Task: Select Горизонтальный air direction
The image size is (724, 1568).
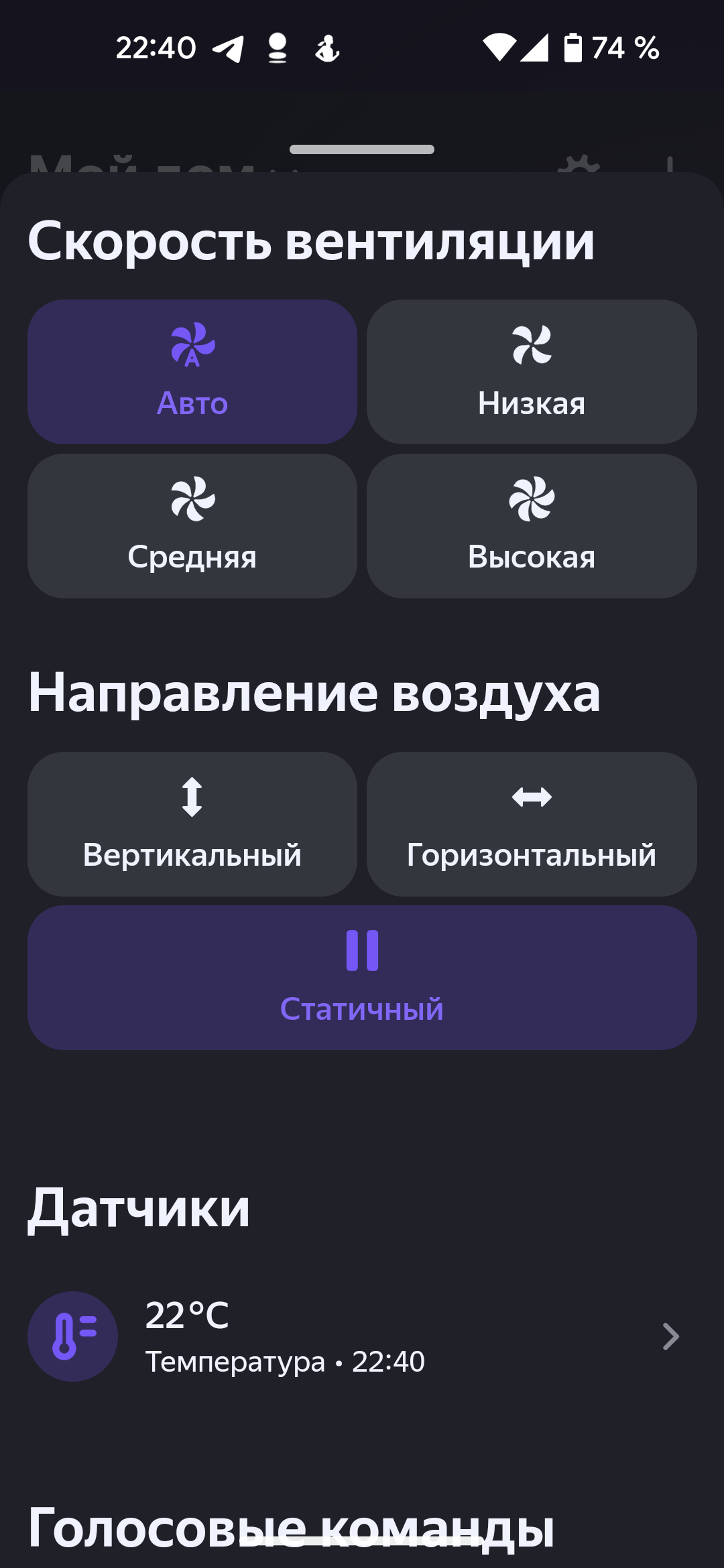Action: (532, 824)
